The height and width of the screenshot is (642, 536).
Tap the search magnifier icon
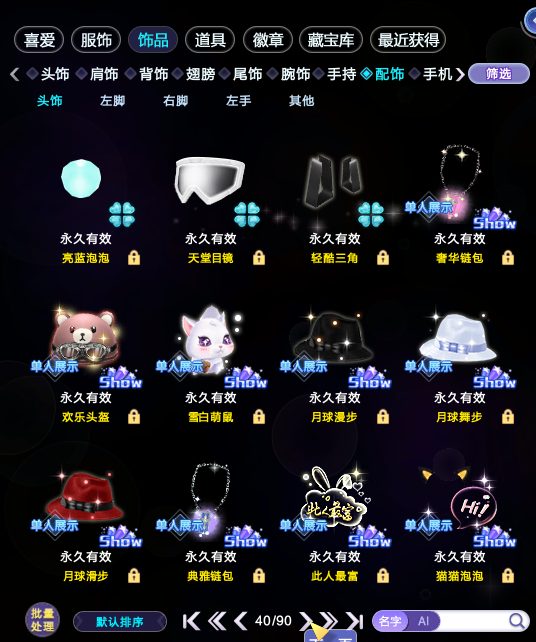coord(517,621)
